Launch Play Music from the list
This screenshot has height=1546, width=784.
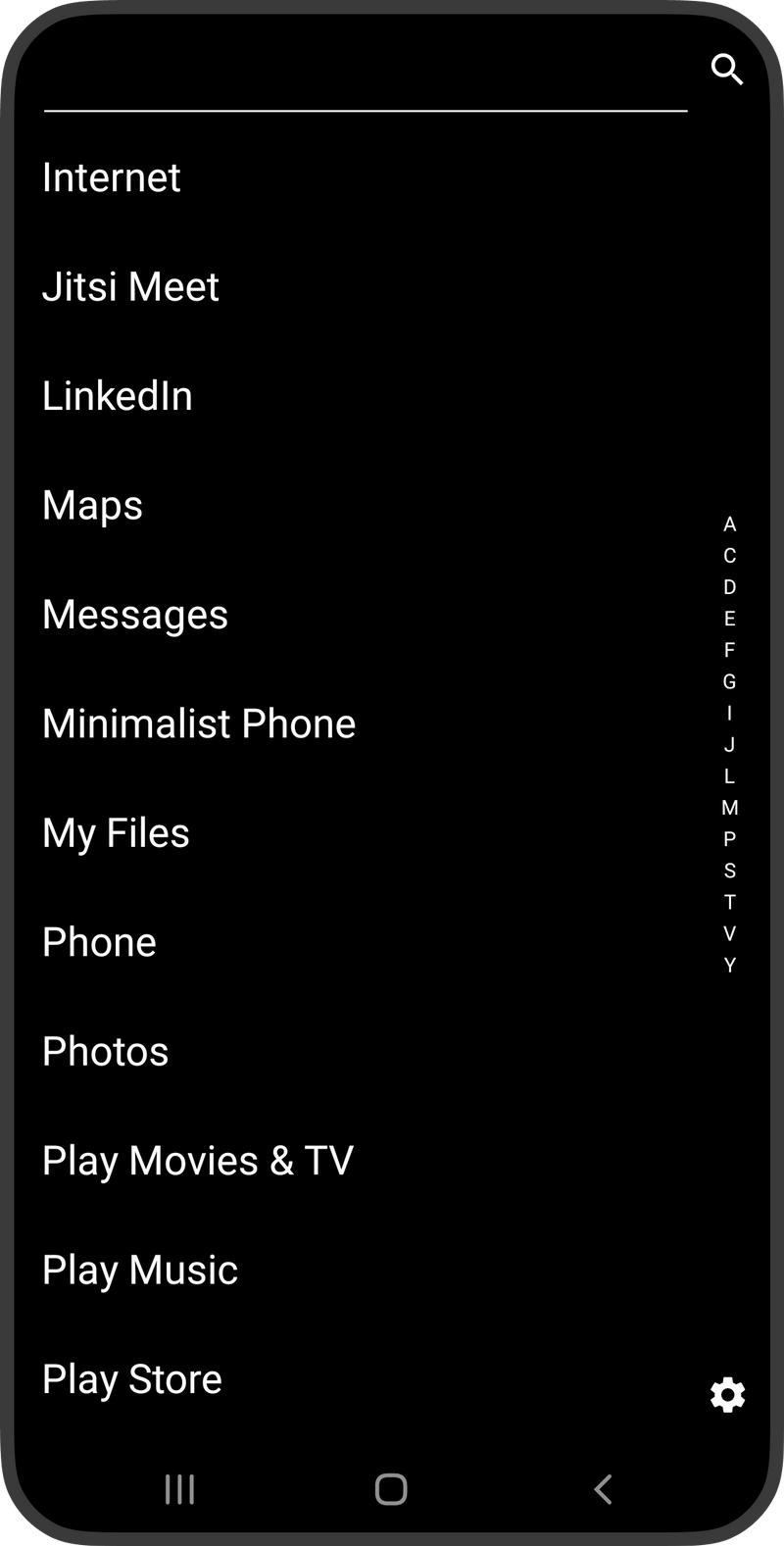pos(139,1270)
